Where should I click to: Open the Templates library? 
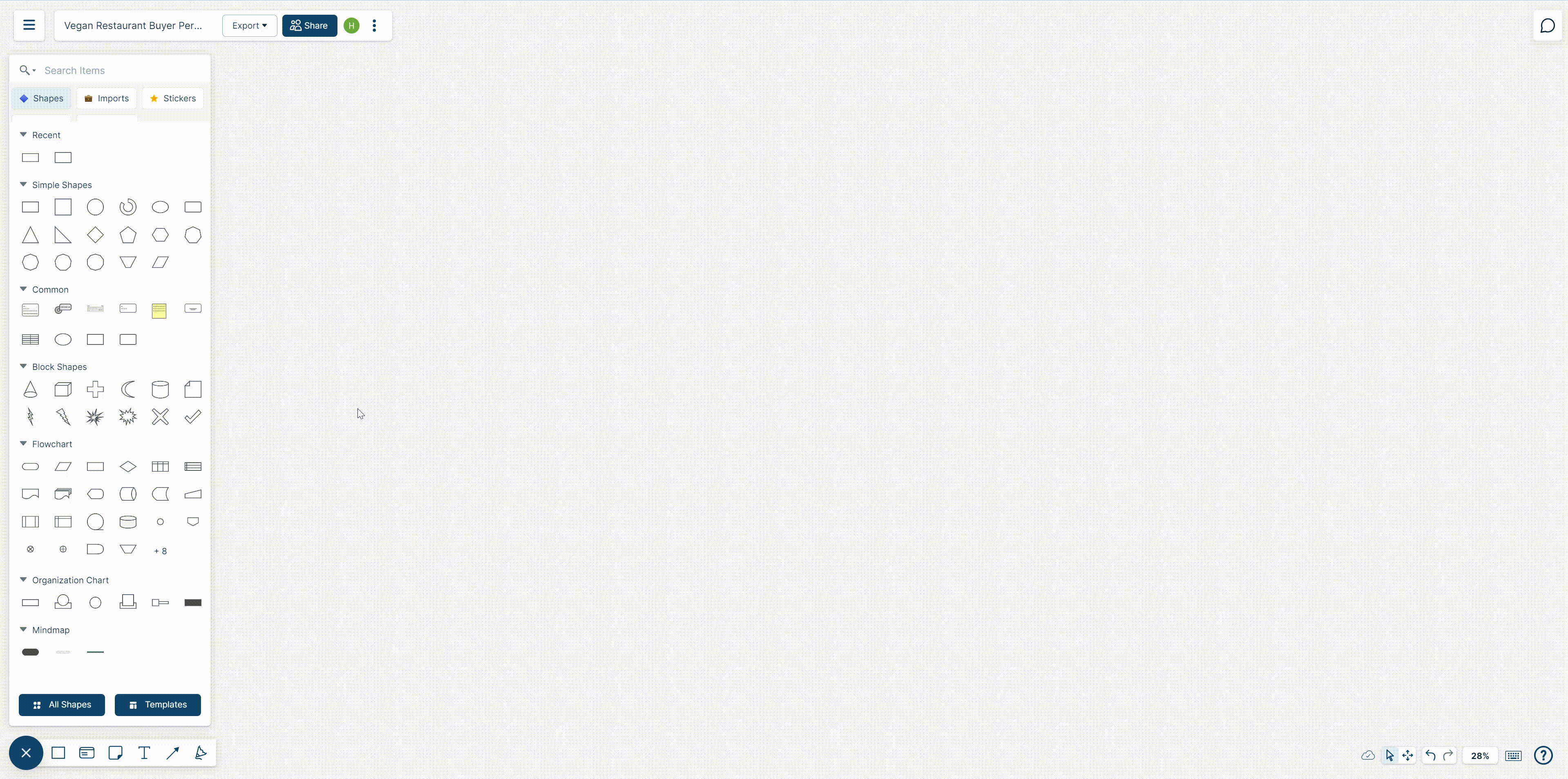(x=158, y=705)
